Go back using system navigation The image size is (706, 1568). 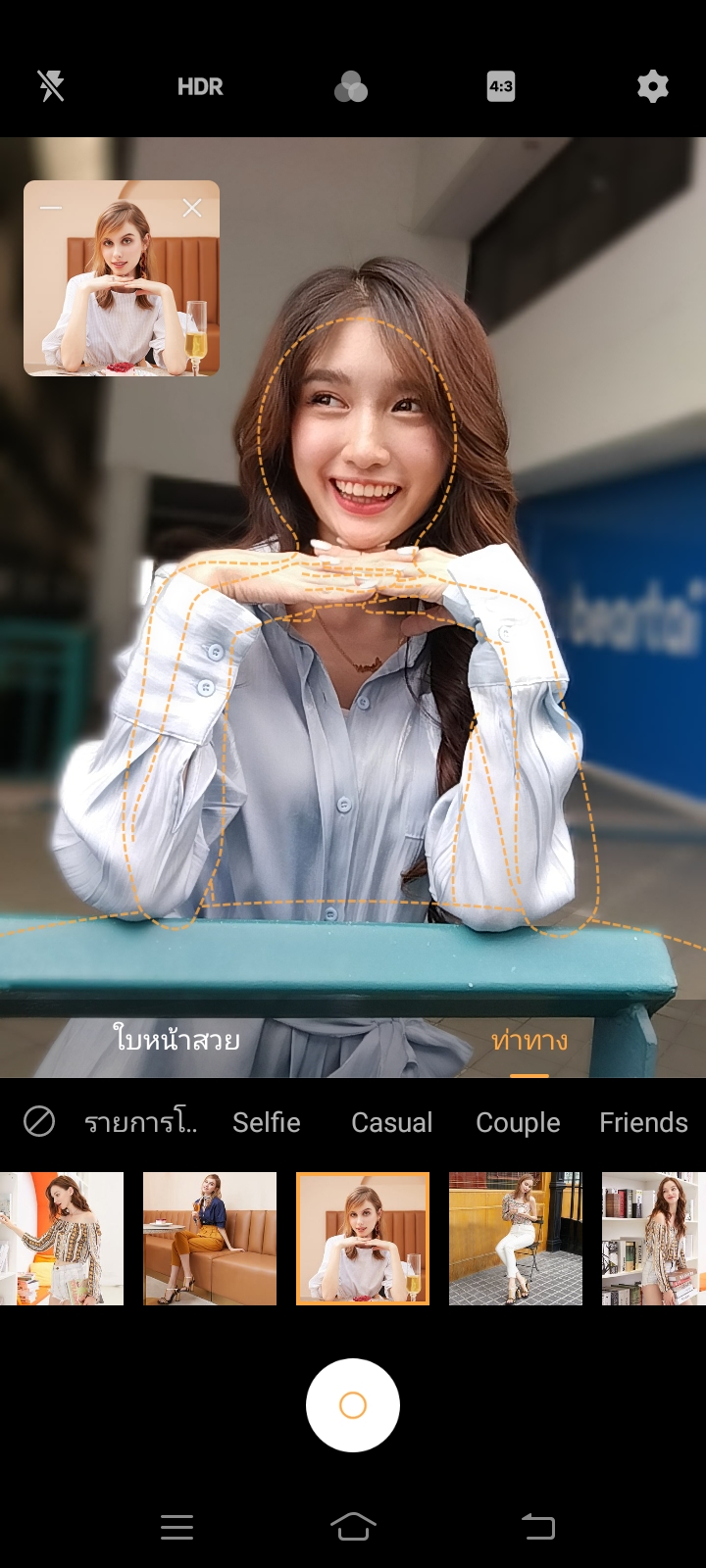(537, 1526)
